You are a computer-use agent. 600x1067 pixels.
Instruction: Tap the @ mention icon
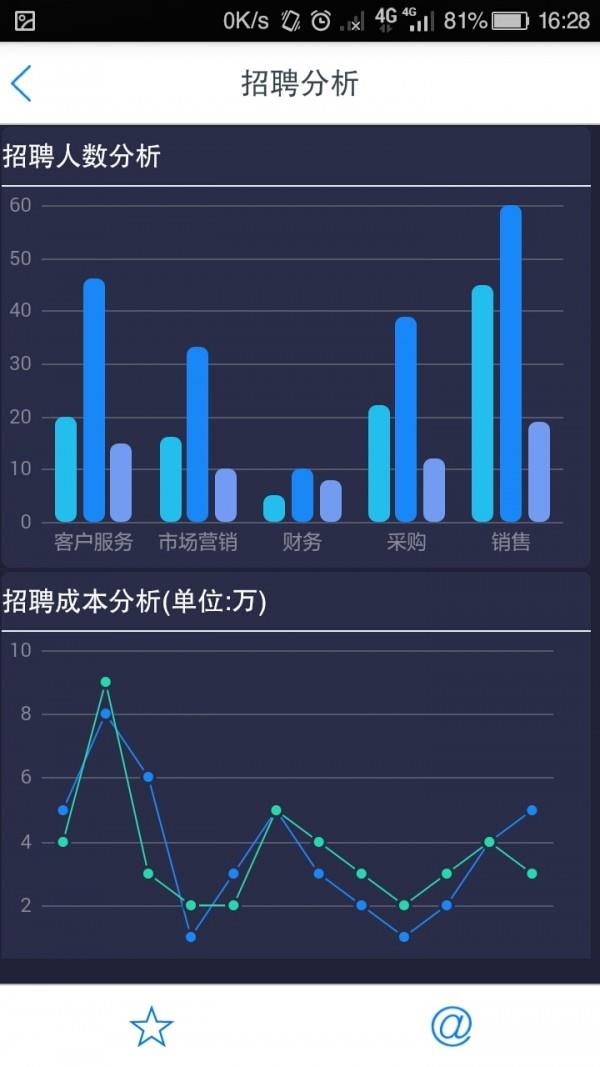[451, 1026]
